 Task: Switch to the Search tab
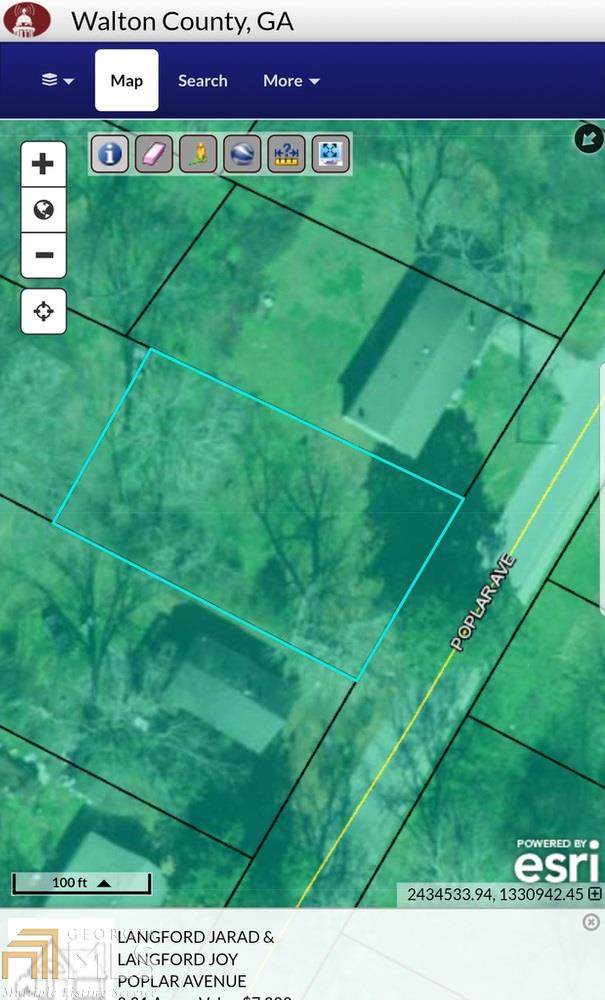pyautogui.click(x=203, y=81)
